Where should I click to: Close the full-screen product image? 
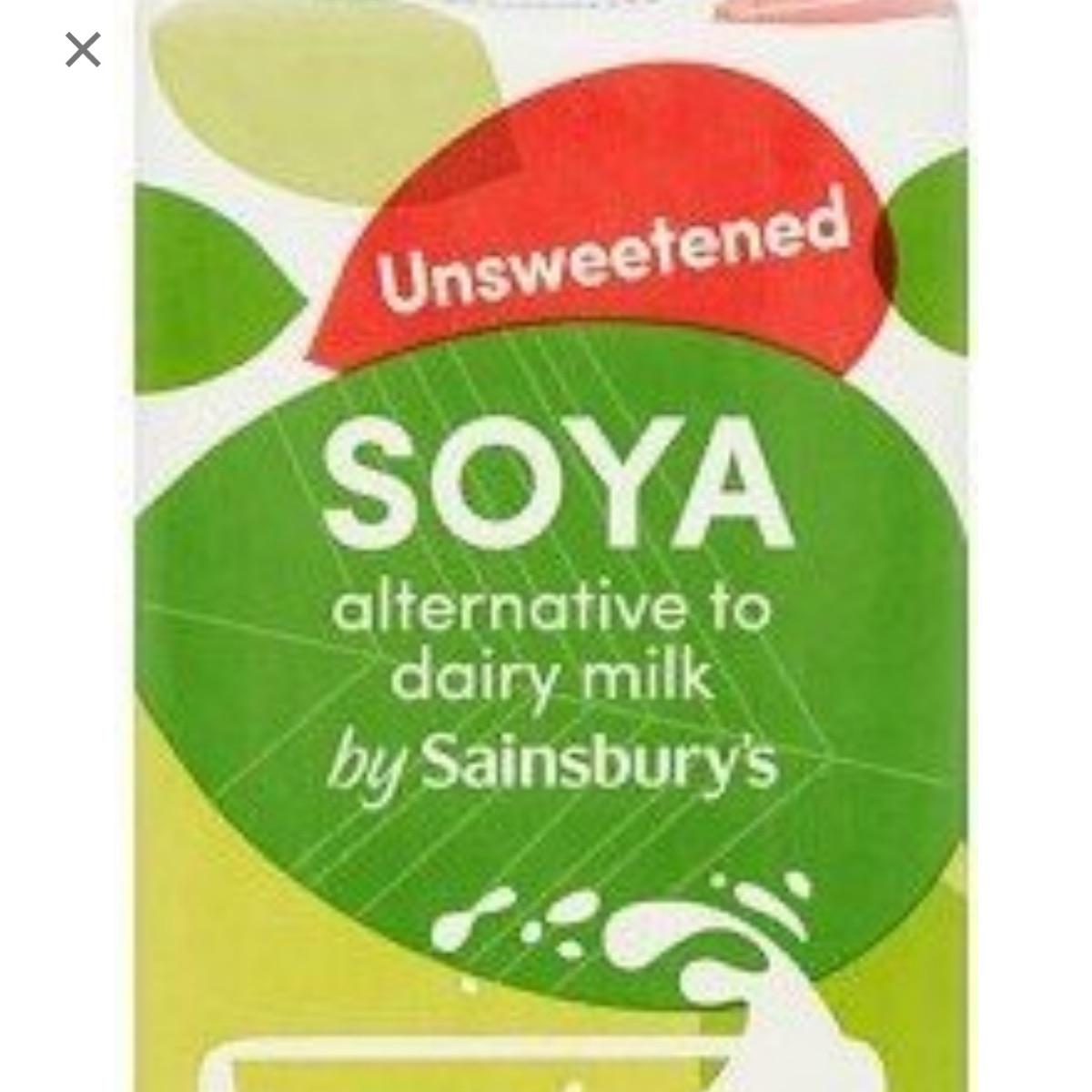82,50
